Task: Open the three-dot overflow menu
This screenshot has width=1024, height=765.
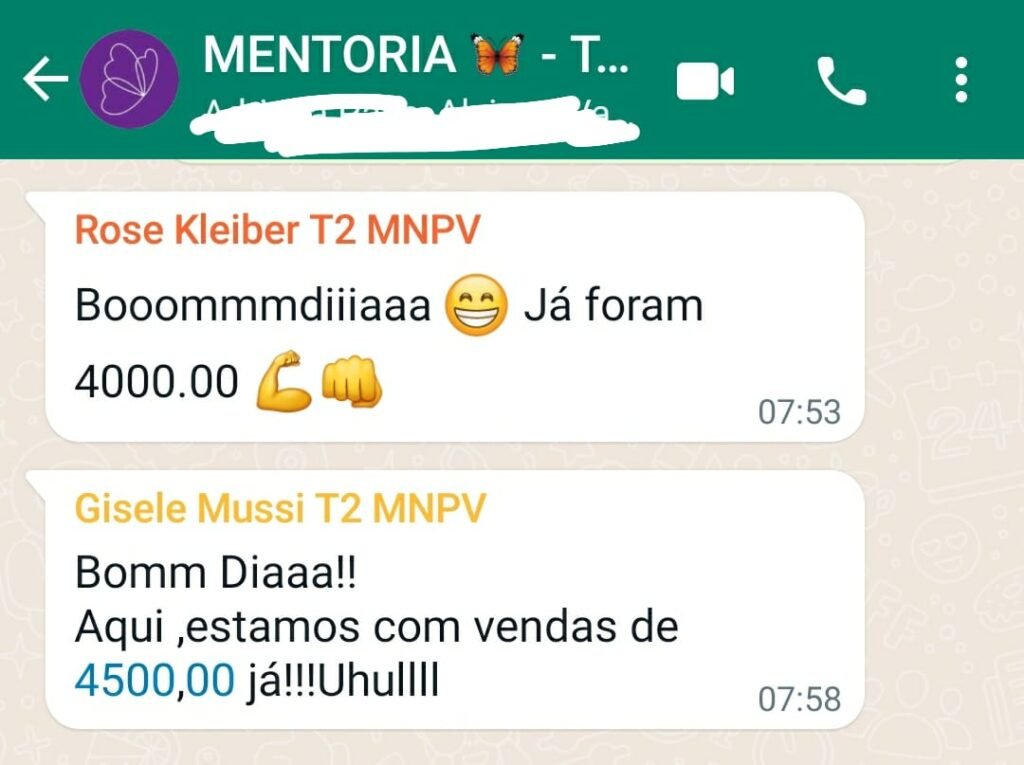Action: pyautogui.click(x=961, y=80)
